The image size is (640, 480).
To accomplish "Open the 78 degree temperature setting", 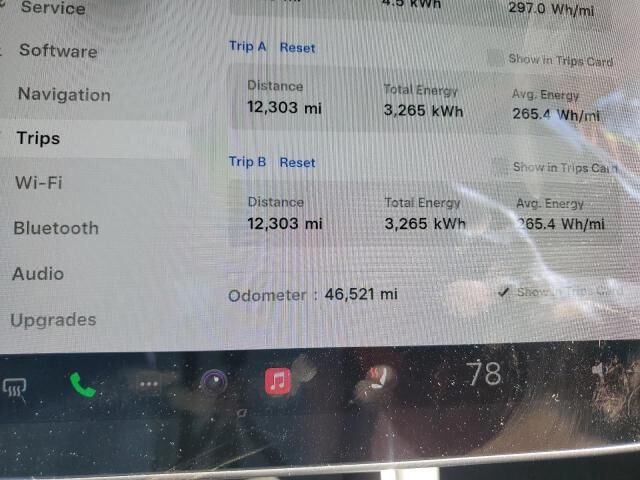I will 484,374.
